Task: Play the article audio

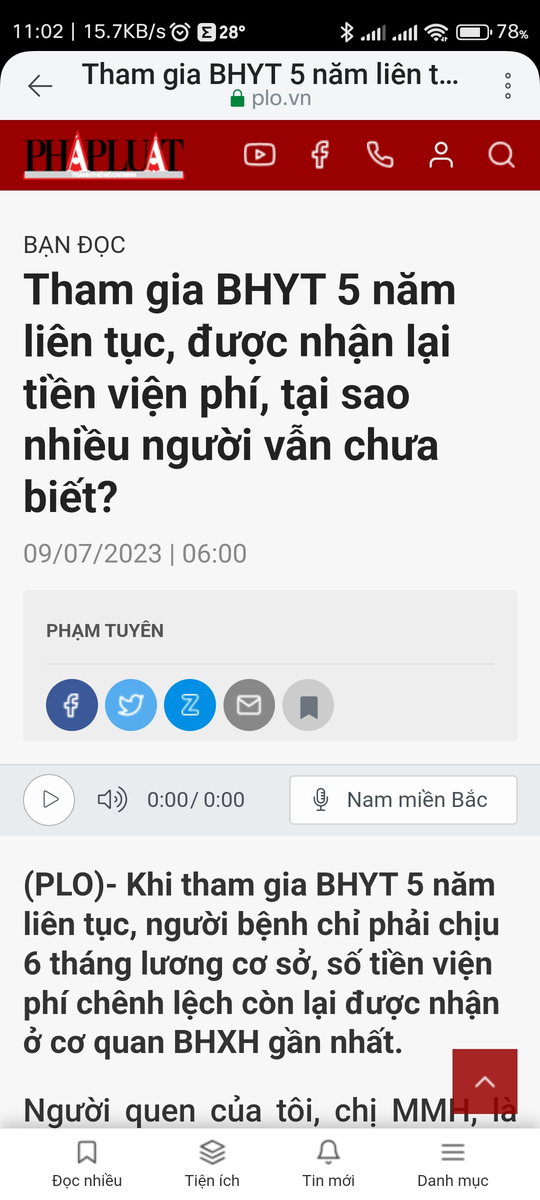Action: 49,800
